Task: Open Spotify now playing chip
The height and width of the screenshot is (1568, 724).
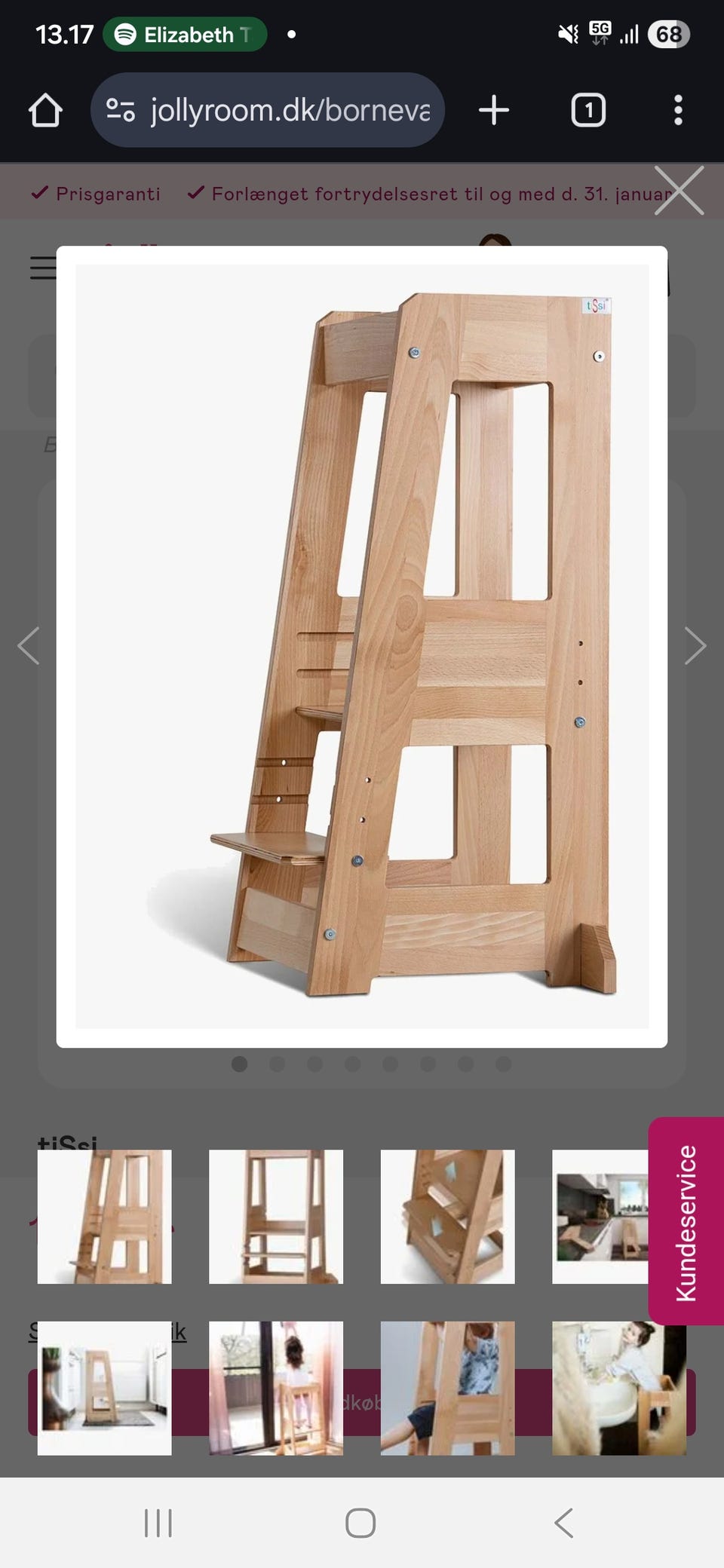Action: 185,35
